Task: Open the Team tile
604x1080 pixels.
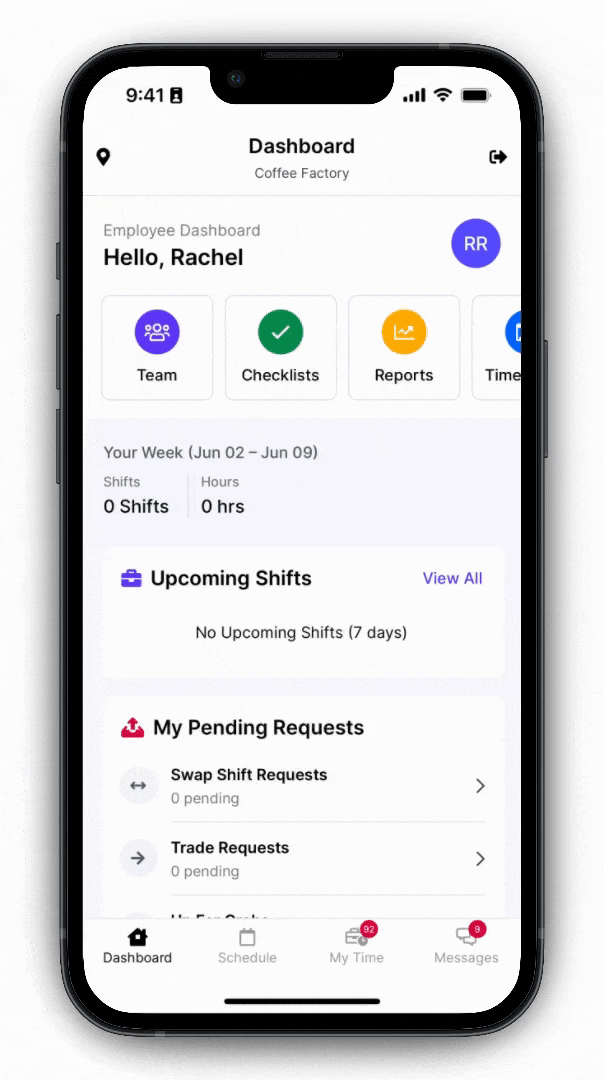Action: tap(157, 347)
